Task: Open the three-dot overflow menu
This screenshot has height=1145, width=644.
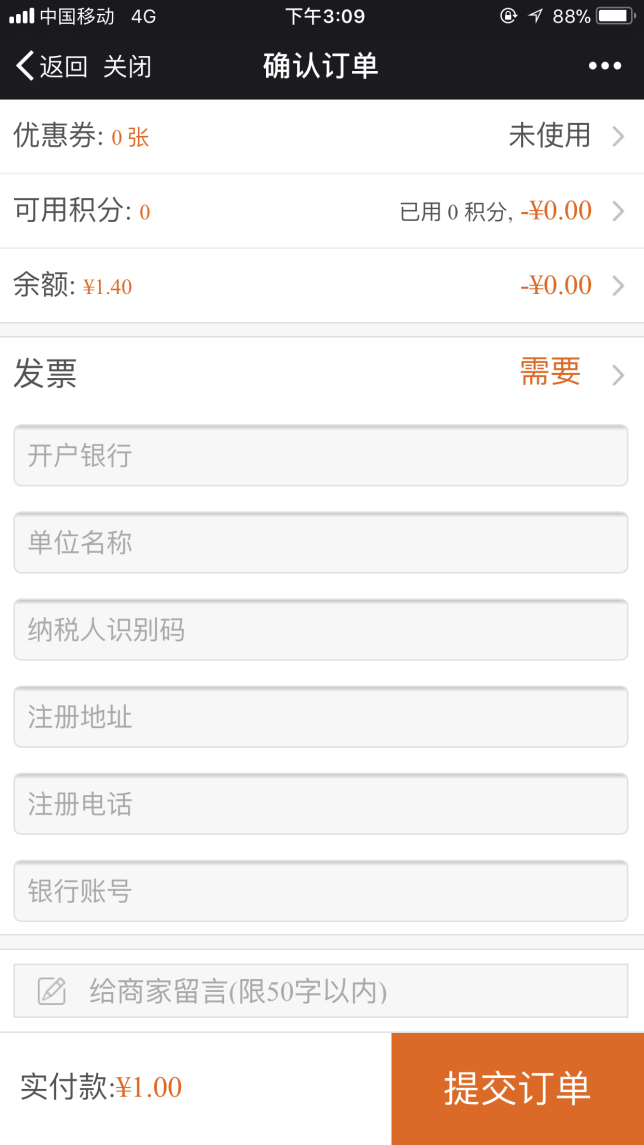Action: pyautogui.click(x=604, y=67)
